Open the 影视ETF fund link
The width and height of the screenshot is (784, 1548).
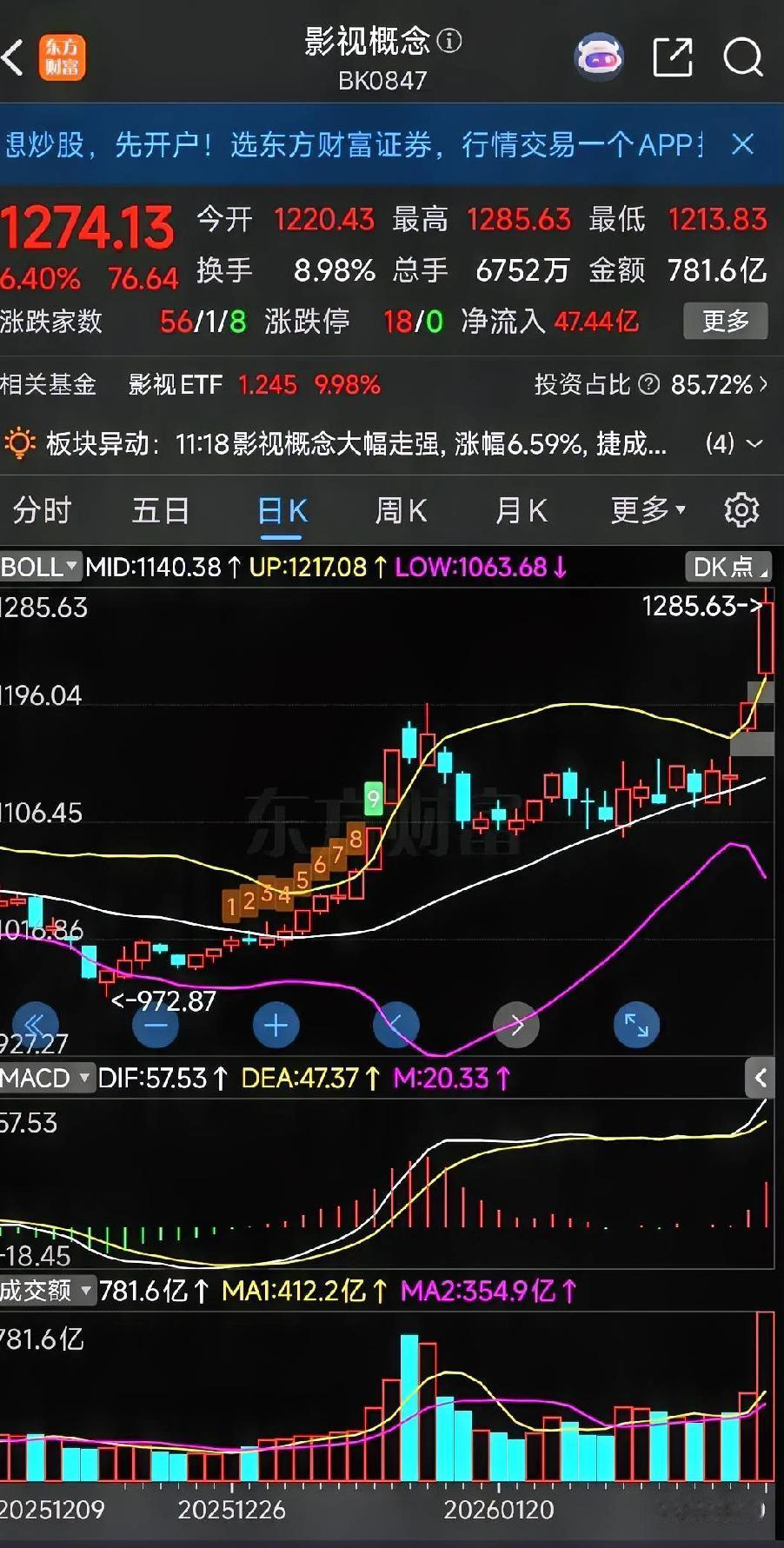[x=176, y=384]
